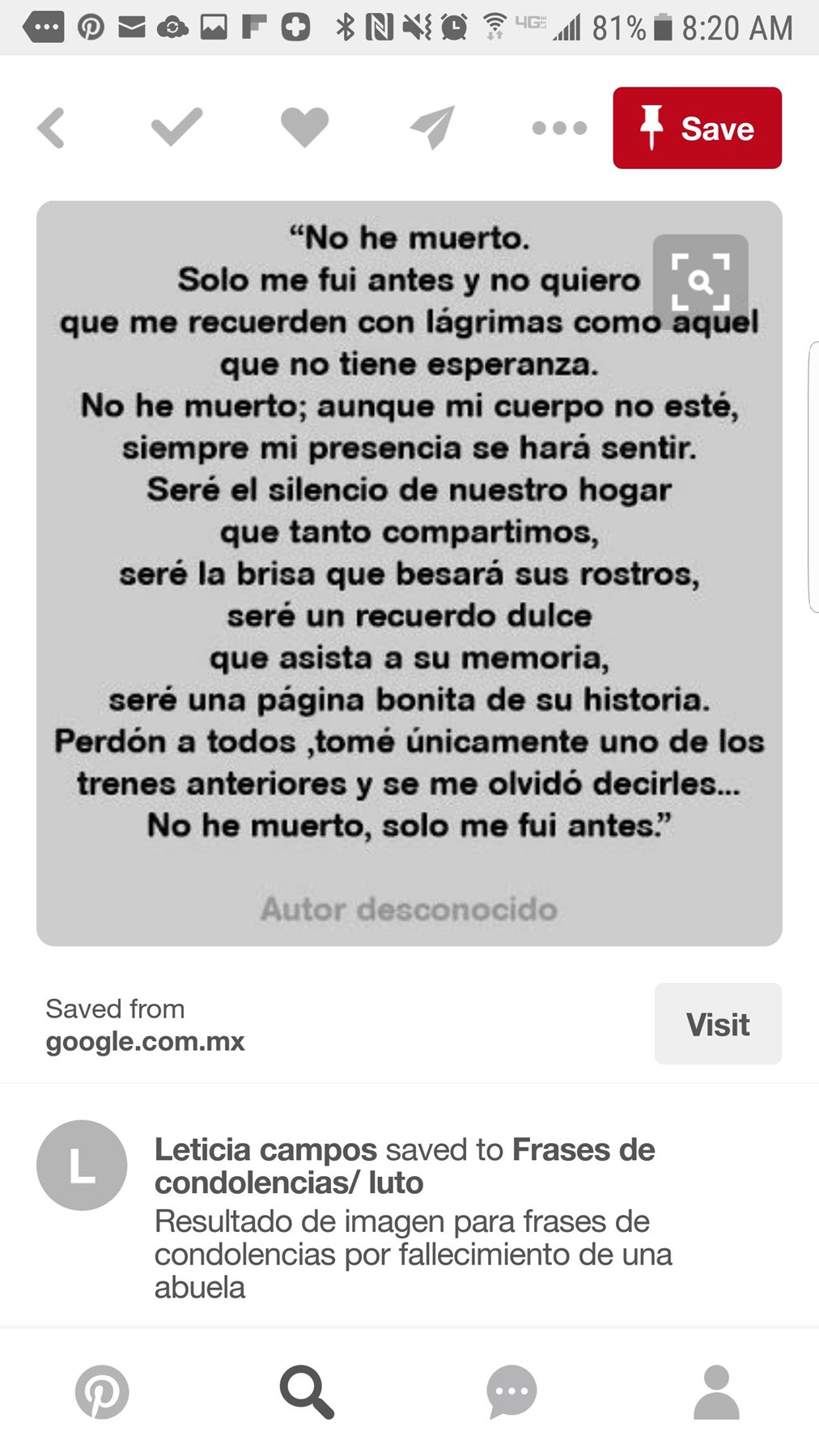Open more options with the three dots
819x1456 pixels.
[x=558, y=127]
